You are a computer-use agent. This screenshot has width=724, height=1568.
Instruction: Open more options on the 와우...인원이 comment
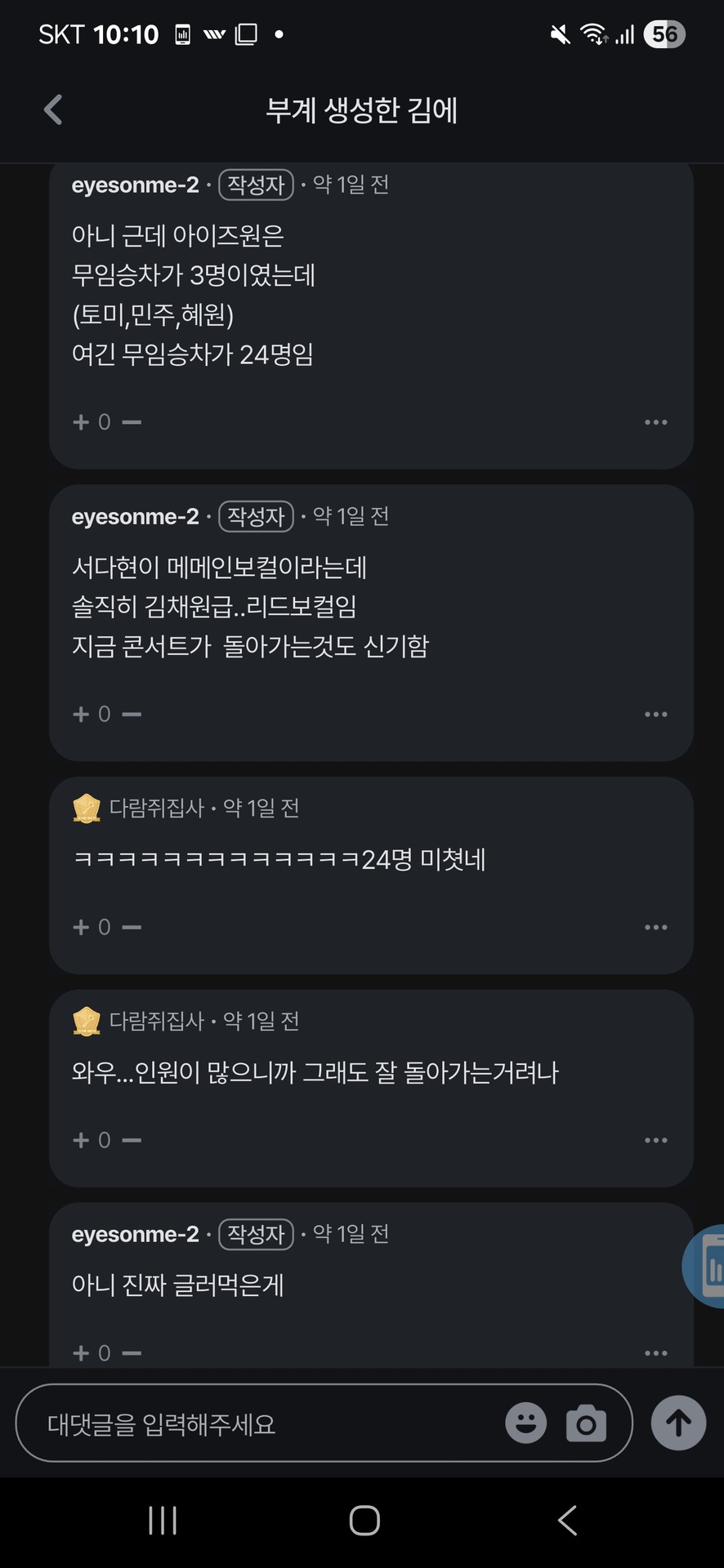click(x=655, y=1140)
